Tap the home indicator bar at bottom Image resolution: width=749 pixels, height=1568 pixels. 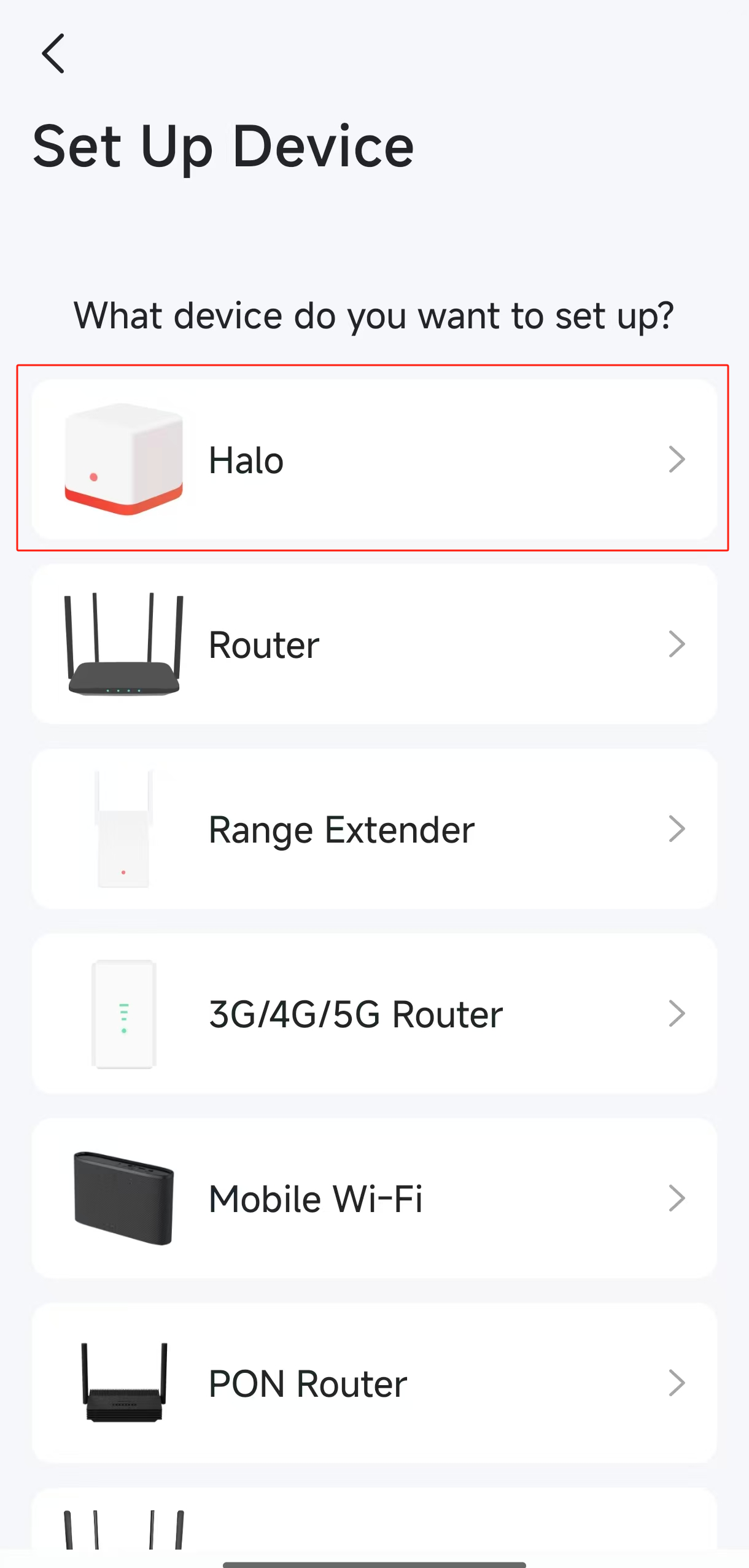pyautogui.click(x=374, y=1559)
